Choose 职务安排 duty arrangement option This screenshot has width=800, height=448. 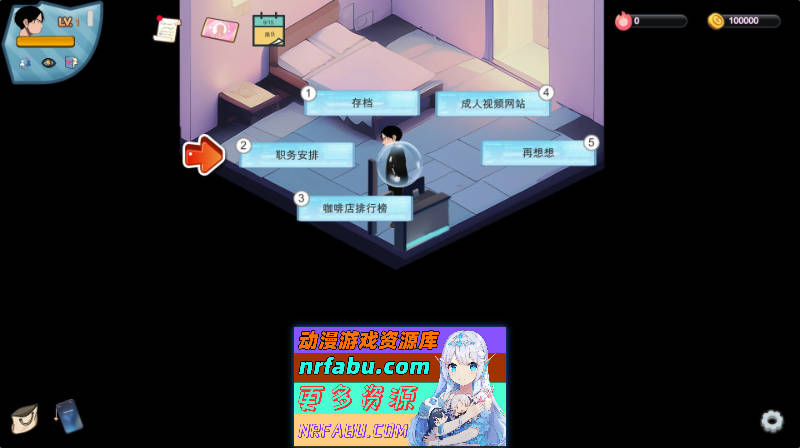point(297,155)
